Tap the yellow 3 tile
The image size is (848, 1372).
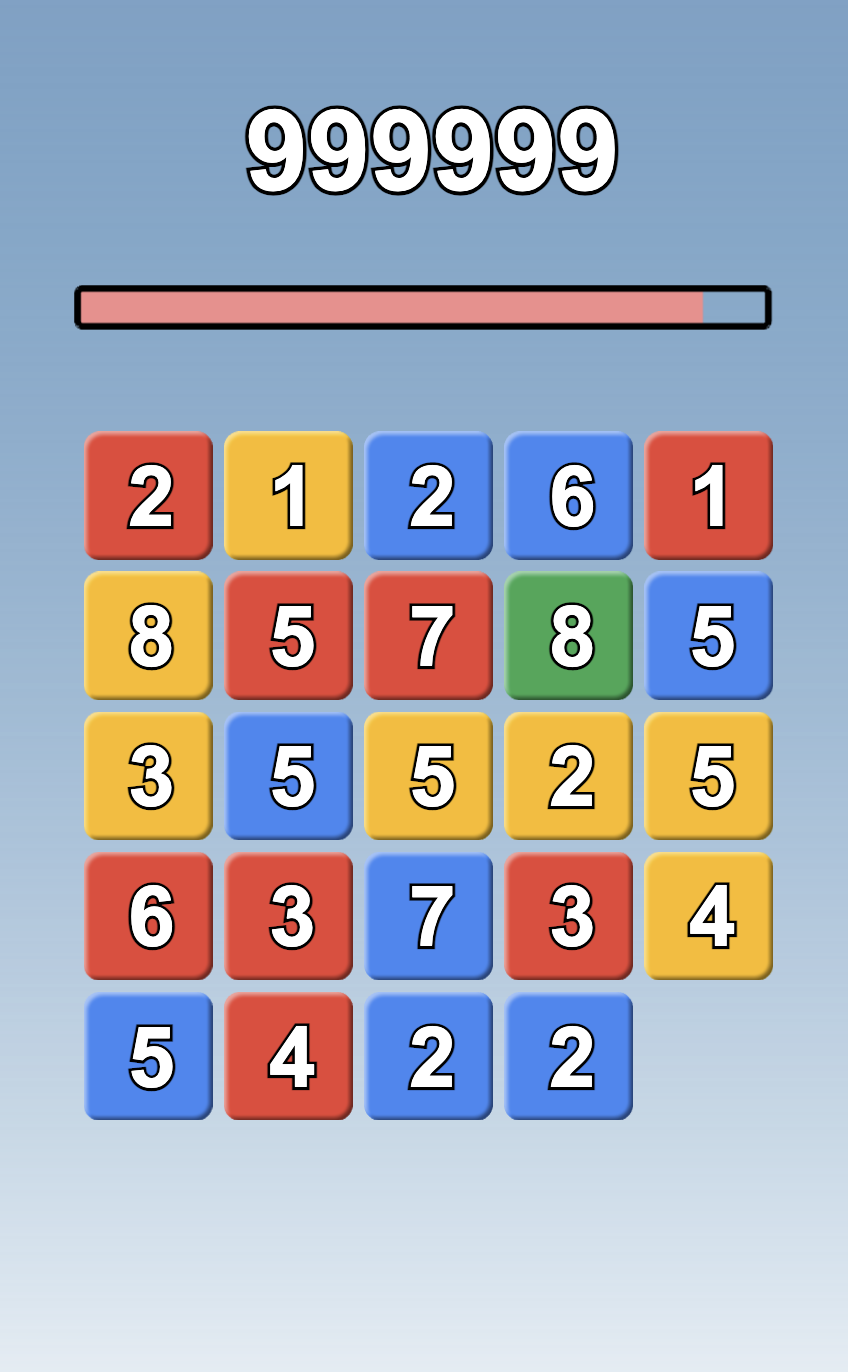pyautogui.click(x=148, y=775)
